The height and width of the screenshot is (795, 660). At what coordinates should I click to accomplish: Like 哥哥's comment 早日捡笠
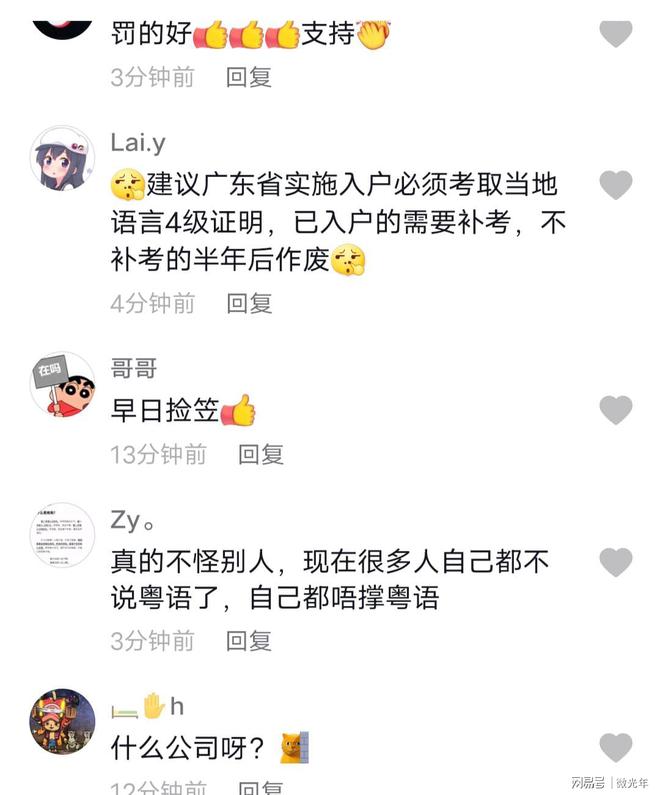(x=615, y=409)
